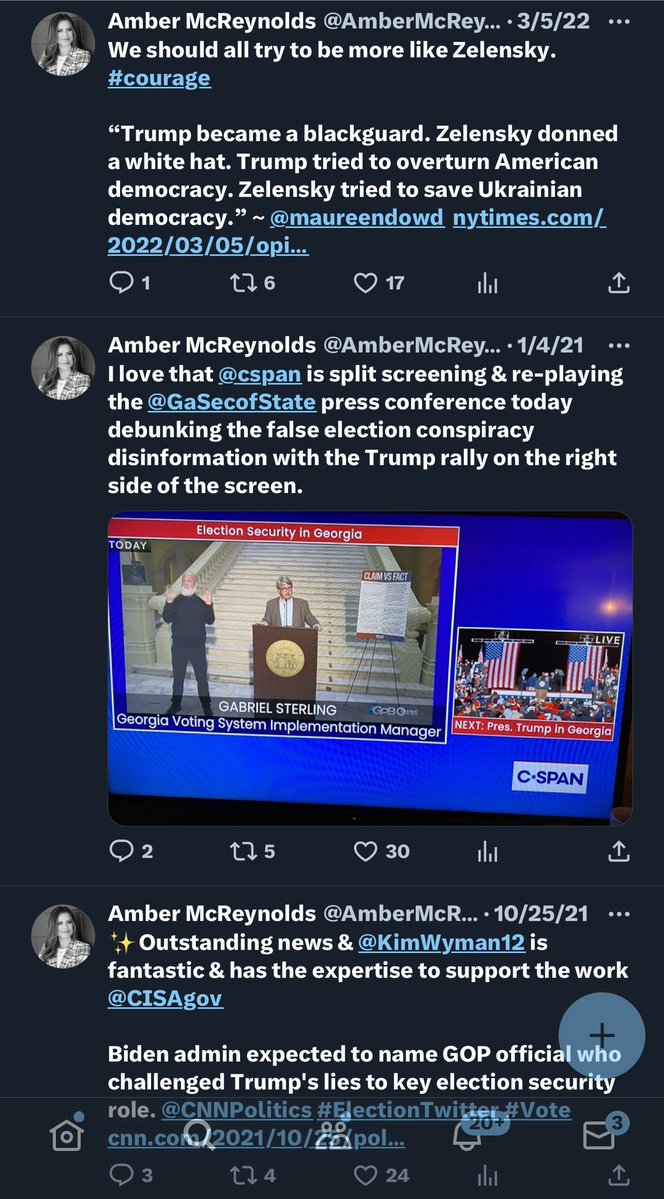
Task: Open overflow menu on the 3/5/22 tweet
Action: (x=620, y=21)
